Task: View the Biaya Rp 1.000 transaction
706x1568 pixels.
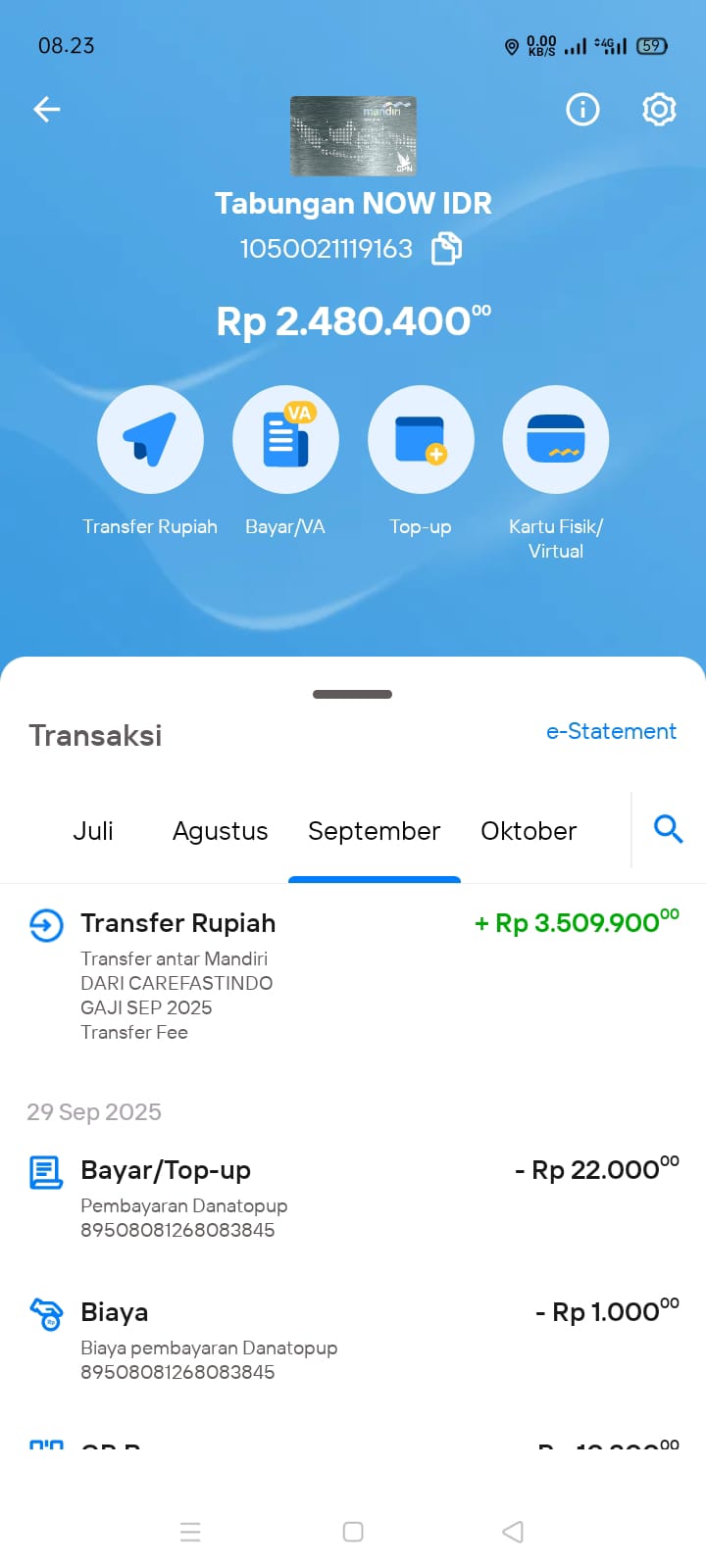Action: click(353, 1340)
